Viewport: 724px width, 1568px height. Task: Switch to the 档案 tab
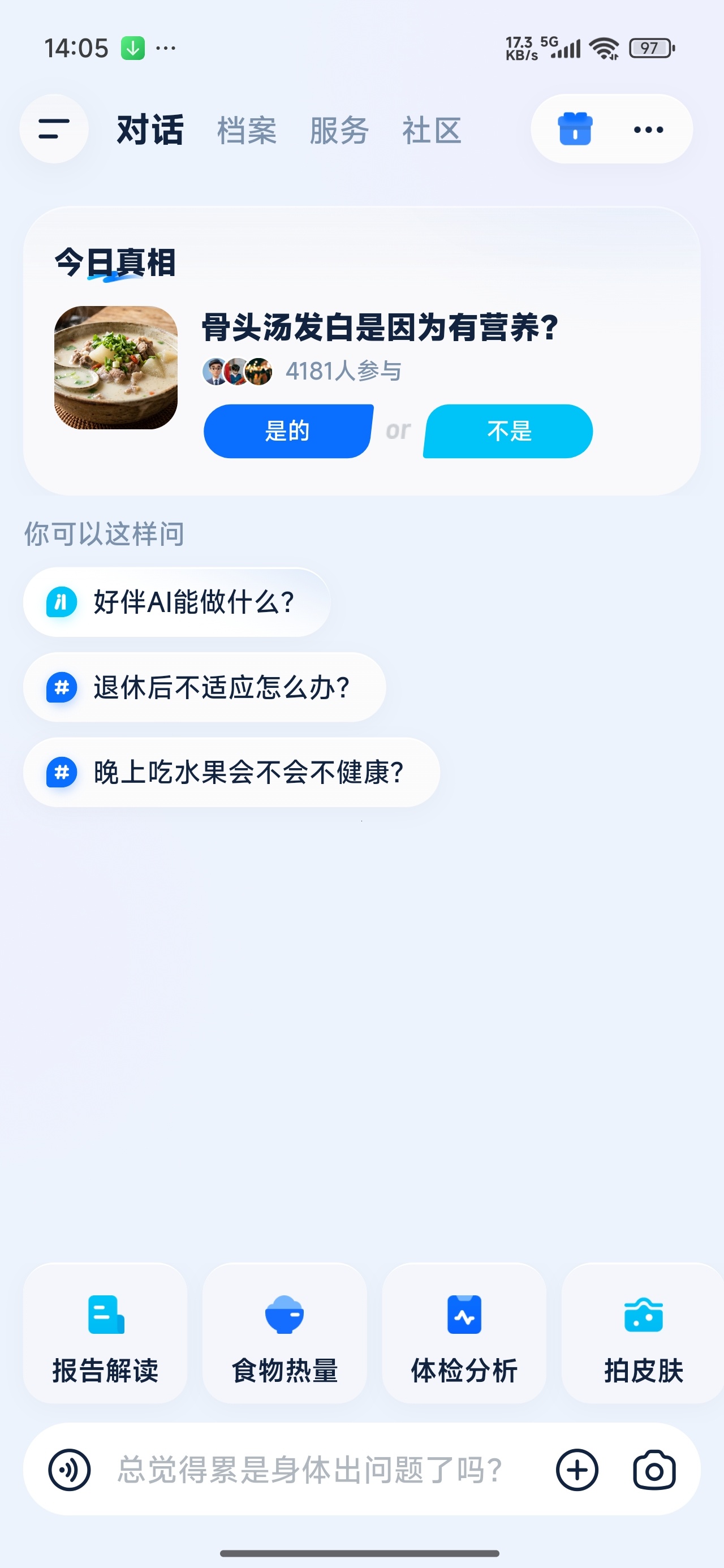pos(247,130)
